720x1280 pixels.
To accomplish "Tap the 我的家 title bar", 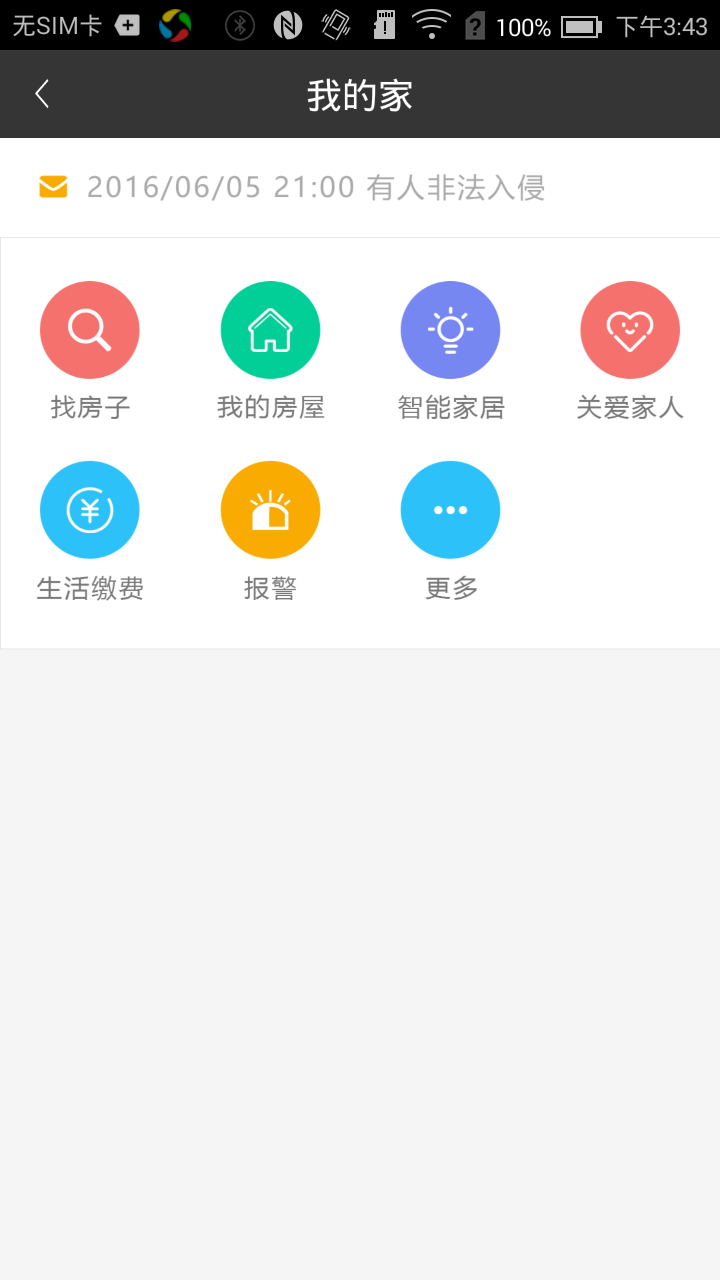I will point(360,93).
